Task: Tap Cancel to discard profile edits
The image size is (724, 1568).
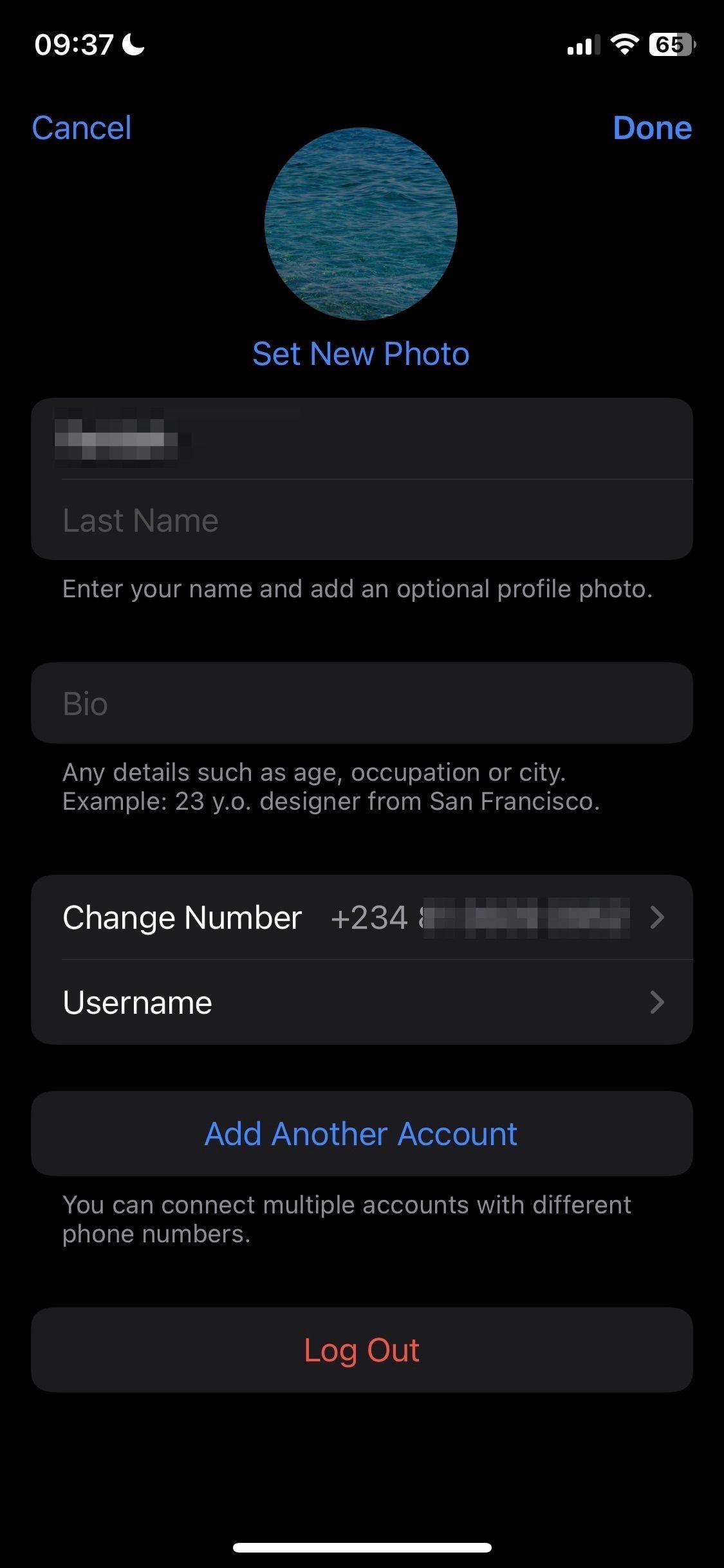Action: pyautogui.click(x=81, y=127)
